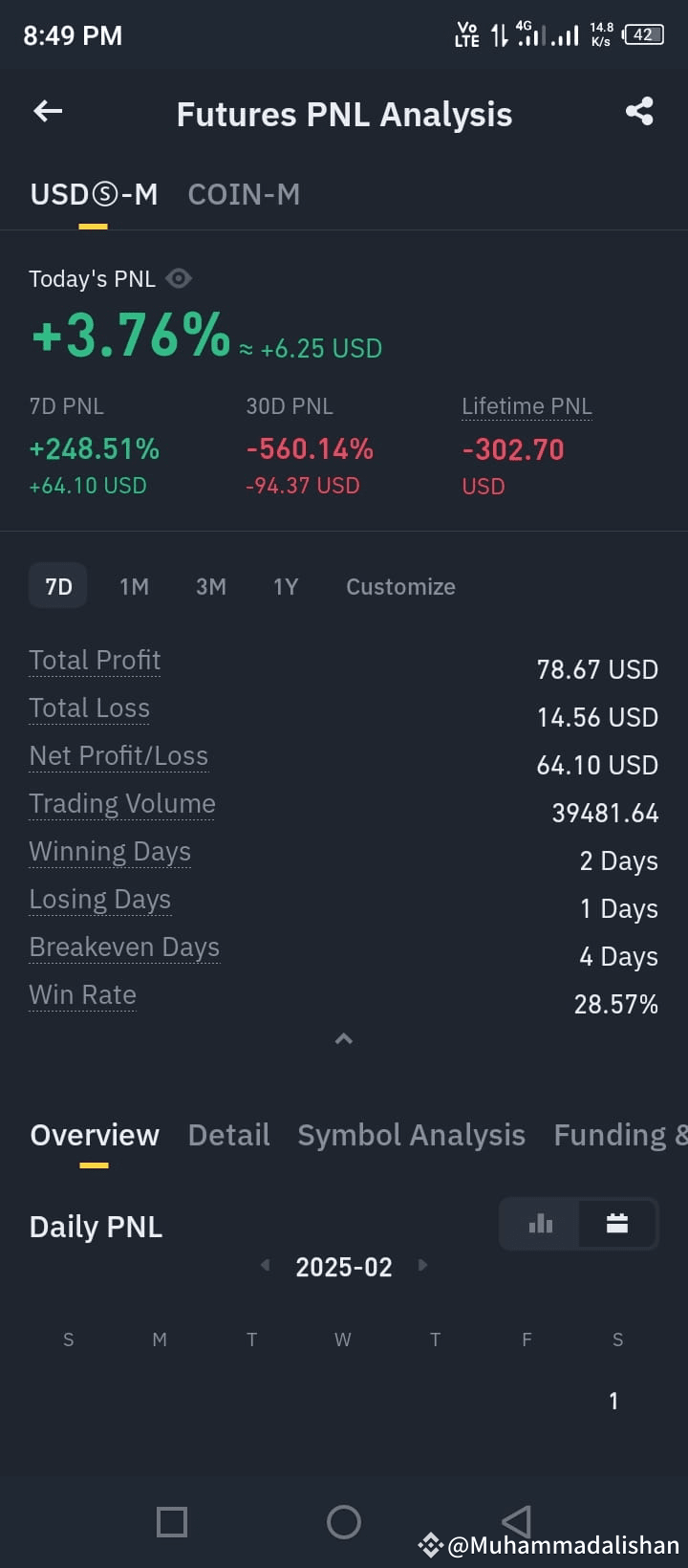Image resolution: width=688 pixels, height=1568 pixels.
Task: Open the Customize date range option
Action: coord(400,586)
